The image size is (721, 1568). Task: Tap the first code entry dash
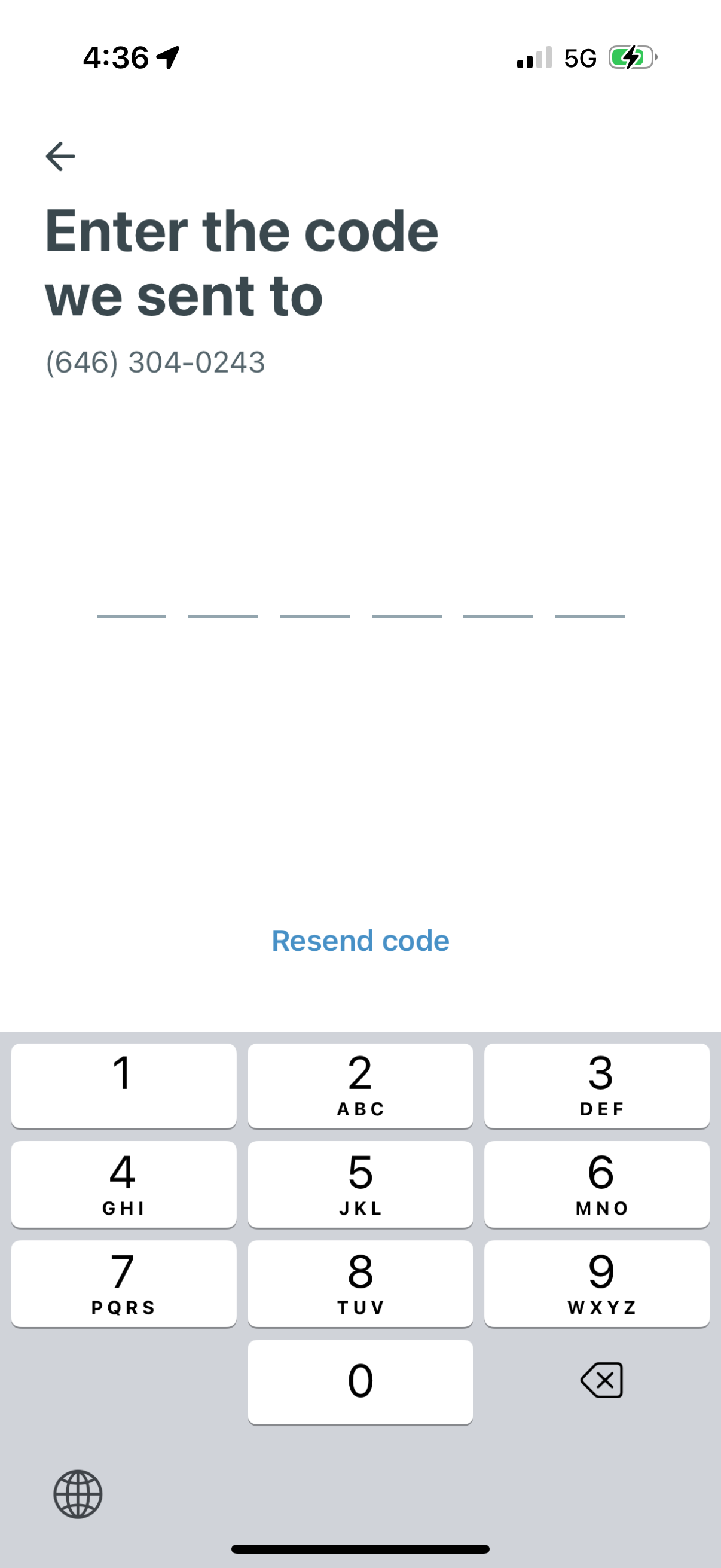pyautogui.click(x=132, y=617)
